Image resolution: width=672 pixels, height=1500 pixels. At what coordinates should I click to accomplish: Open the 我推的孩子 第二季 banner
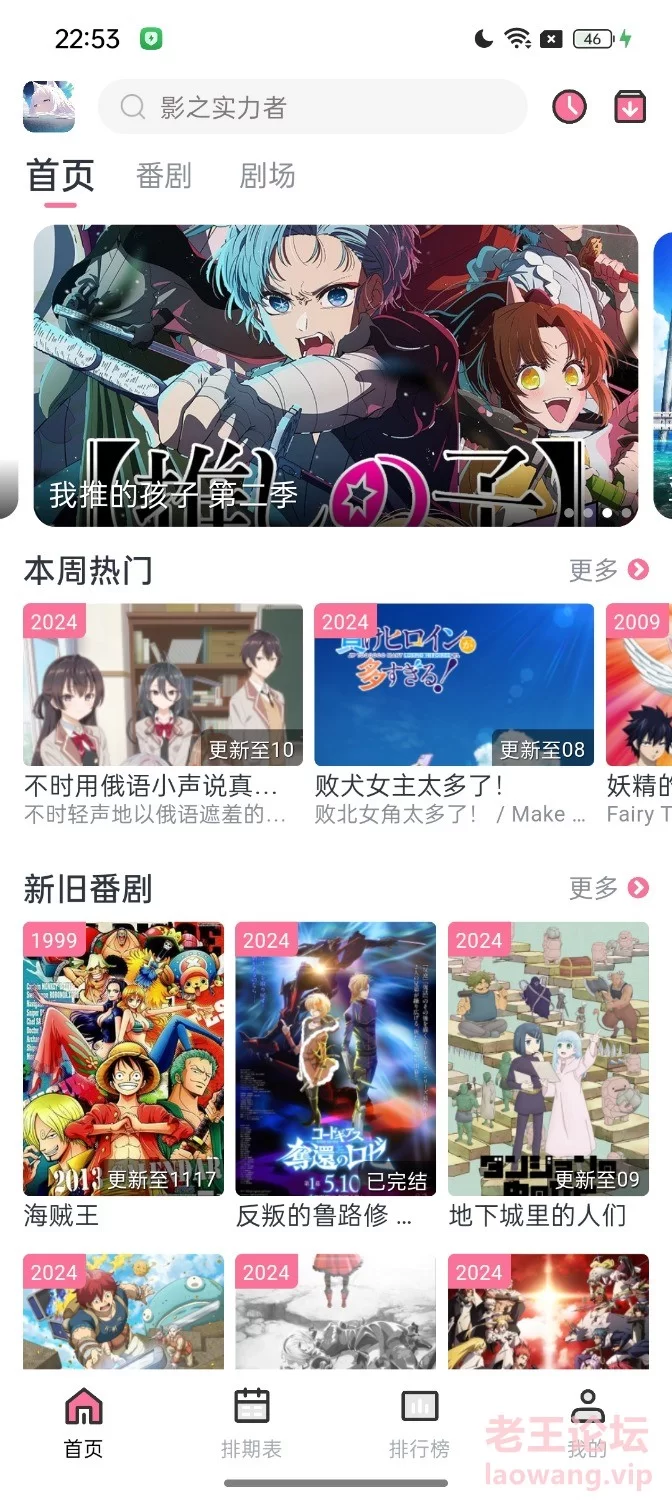click(336, 375)
